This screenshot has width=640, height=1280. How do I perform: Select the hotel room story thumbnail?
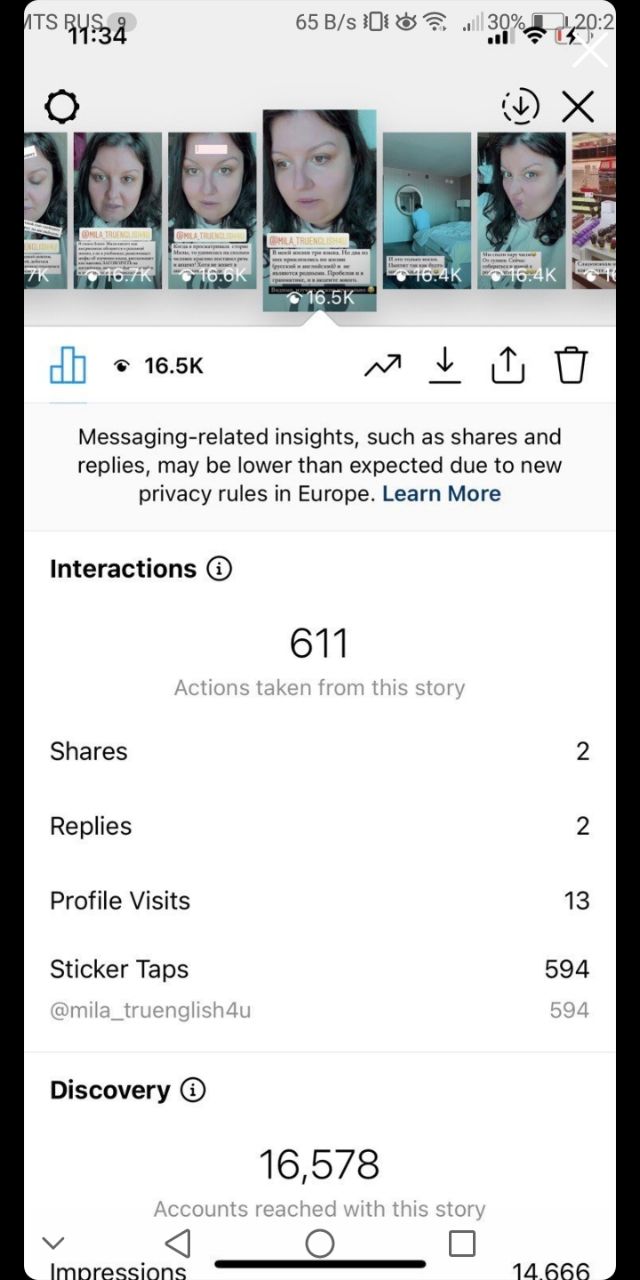[x=427, y=211]
